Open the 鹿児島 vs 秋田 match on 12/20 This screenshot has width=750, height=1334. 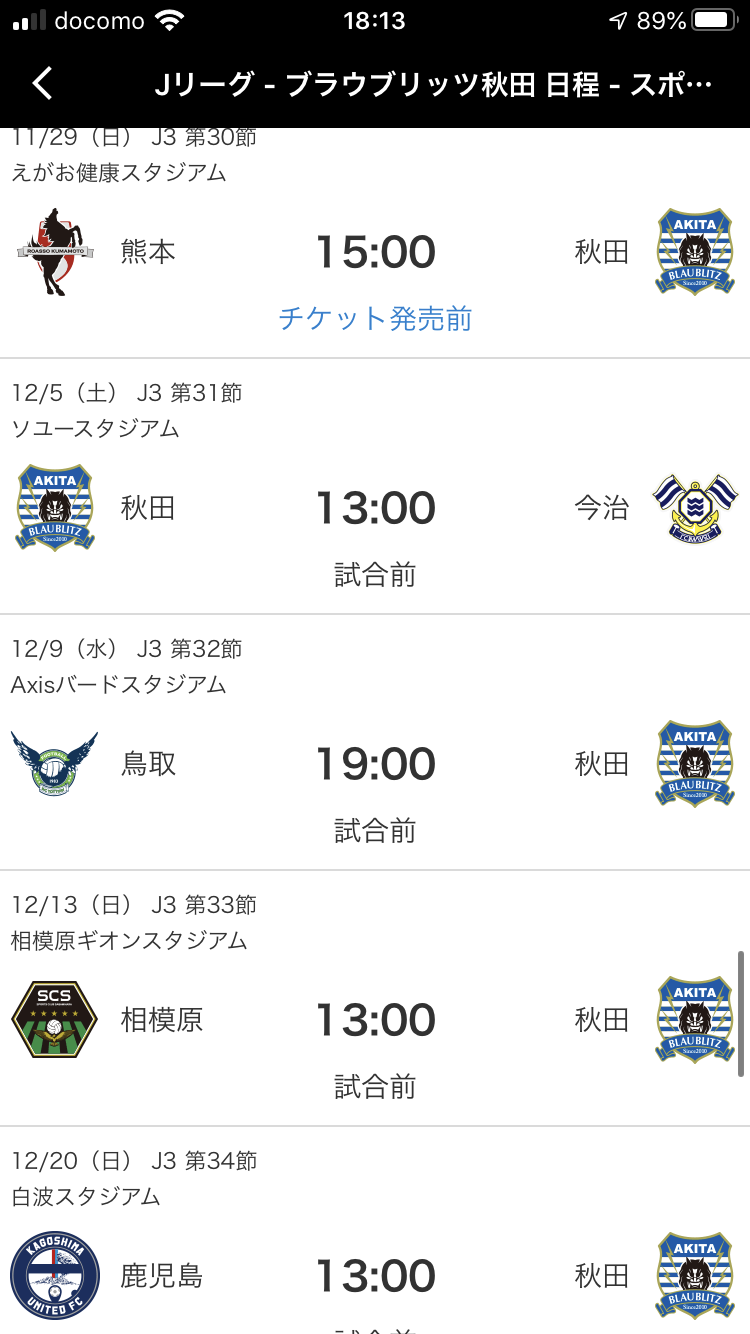(375, 1276)
